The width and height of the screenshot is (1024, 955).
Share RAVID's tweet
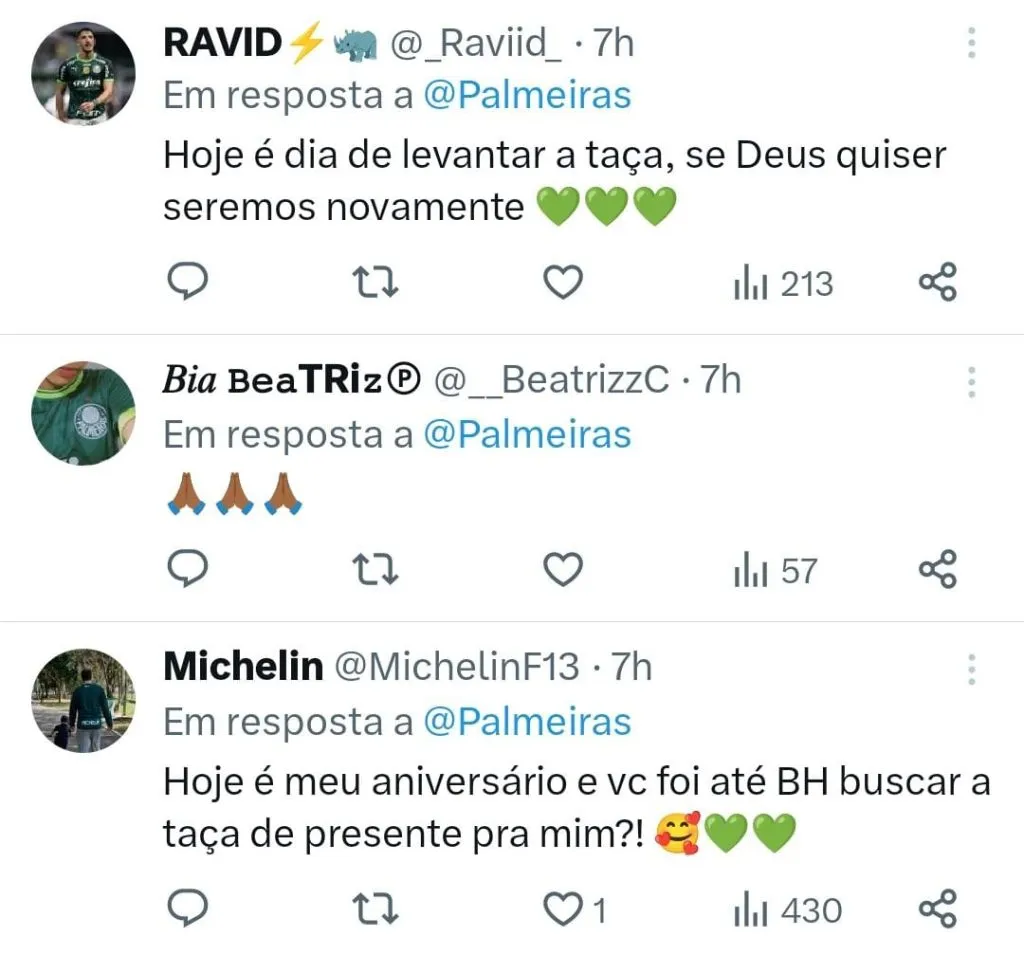pyautogui.click(x=937, y=284)
